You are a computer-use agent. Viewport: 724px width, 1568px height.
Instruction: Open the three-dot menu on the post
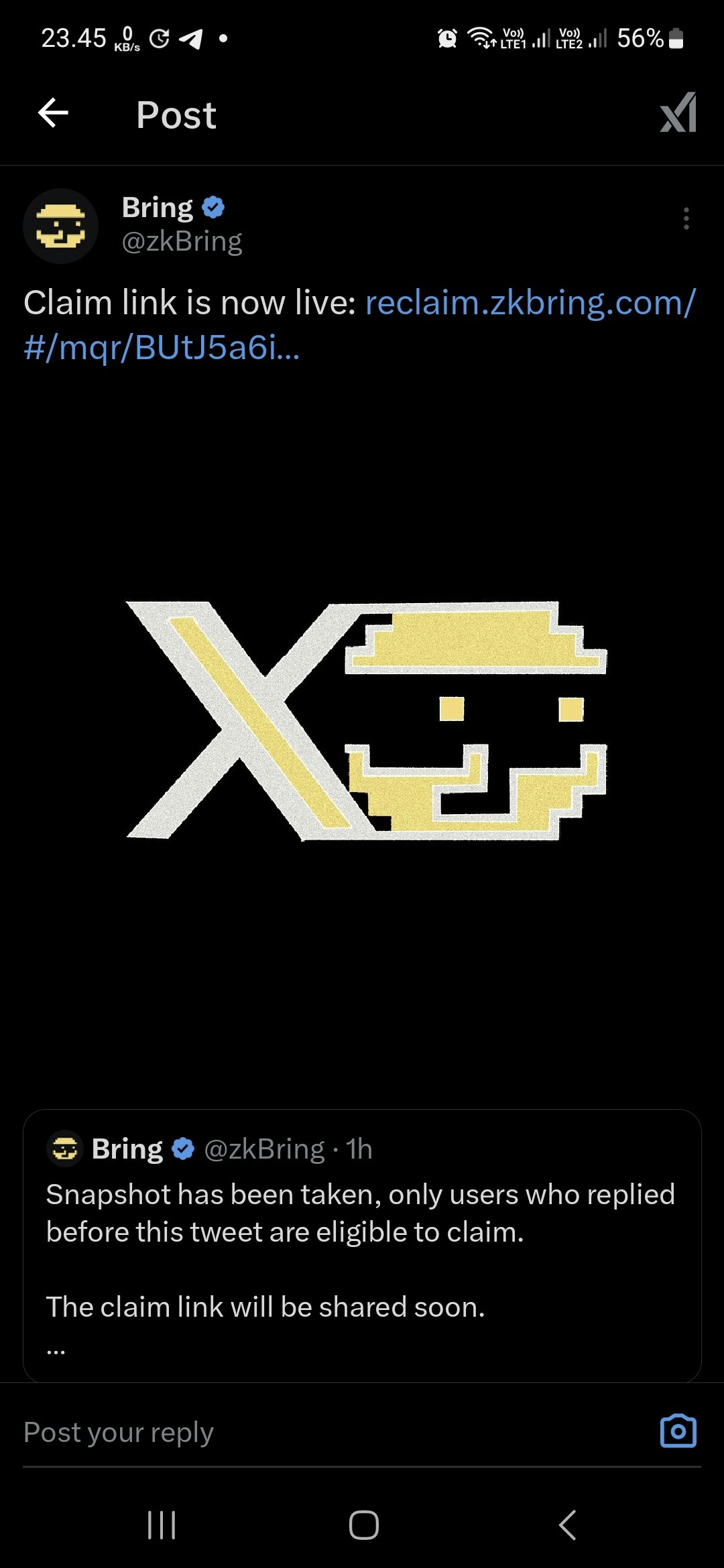click(x=686, y=219)
